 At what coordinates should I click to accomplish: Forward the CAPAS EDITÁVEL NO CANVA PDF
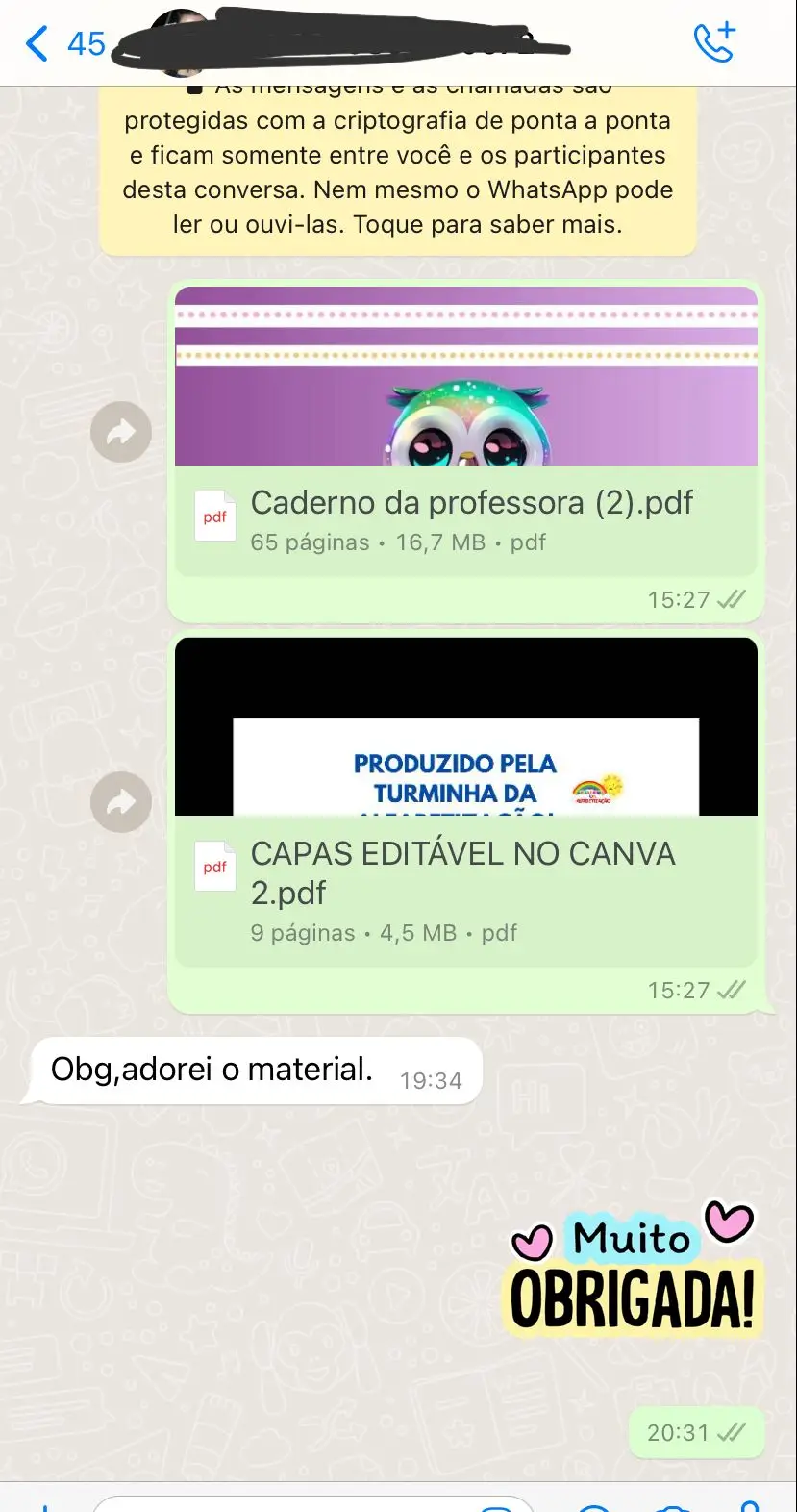pyautogui.click(x=121, y=801)
